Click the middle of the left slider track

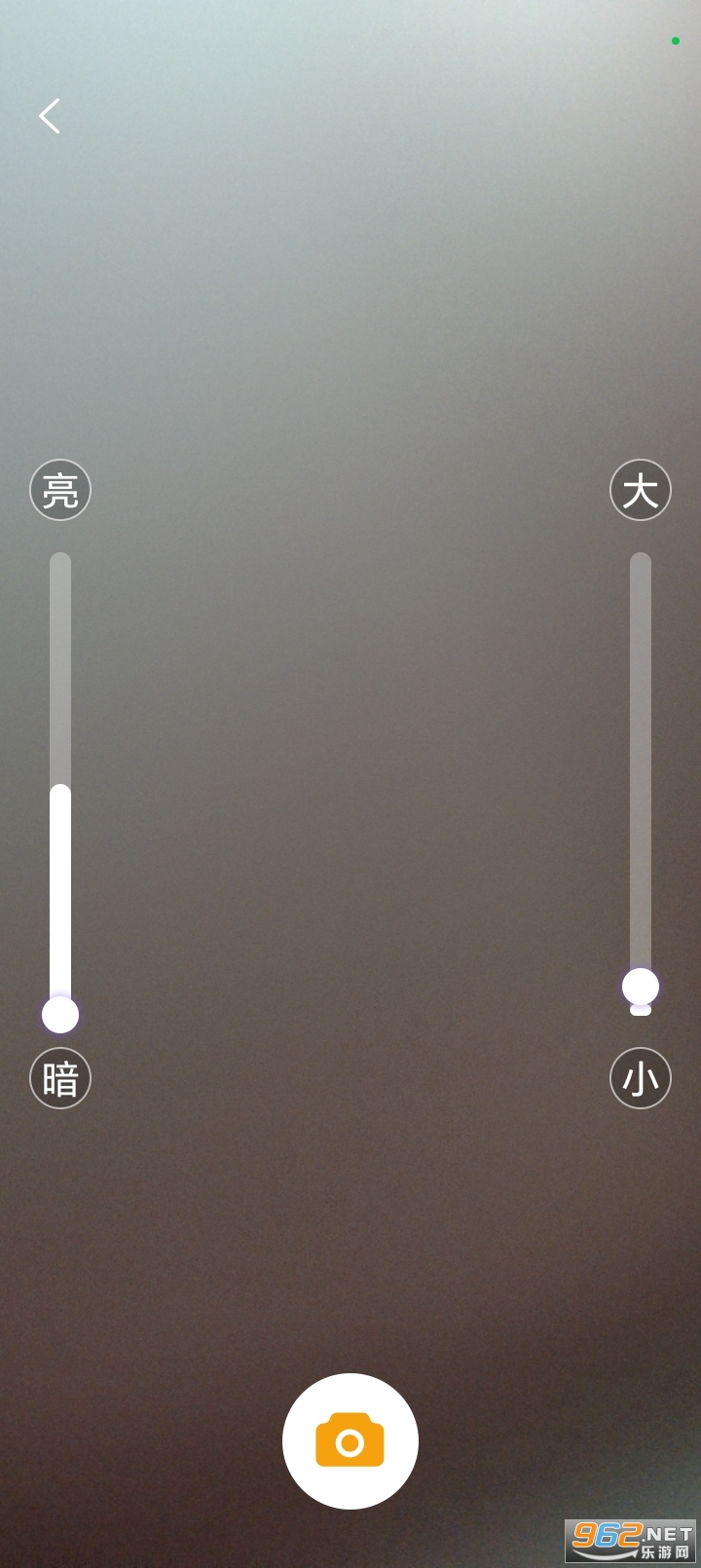[59, 784]
